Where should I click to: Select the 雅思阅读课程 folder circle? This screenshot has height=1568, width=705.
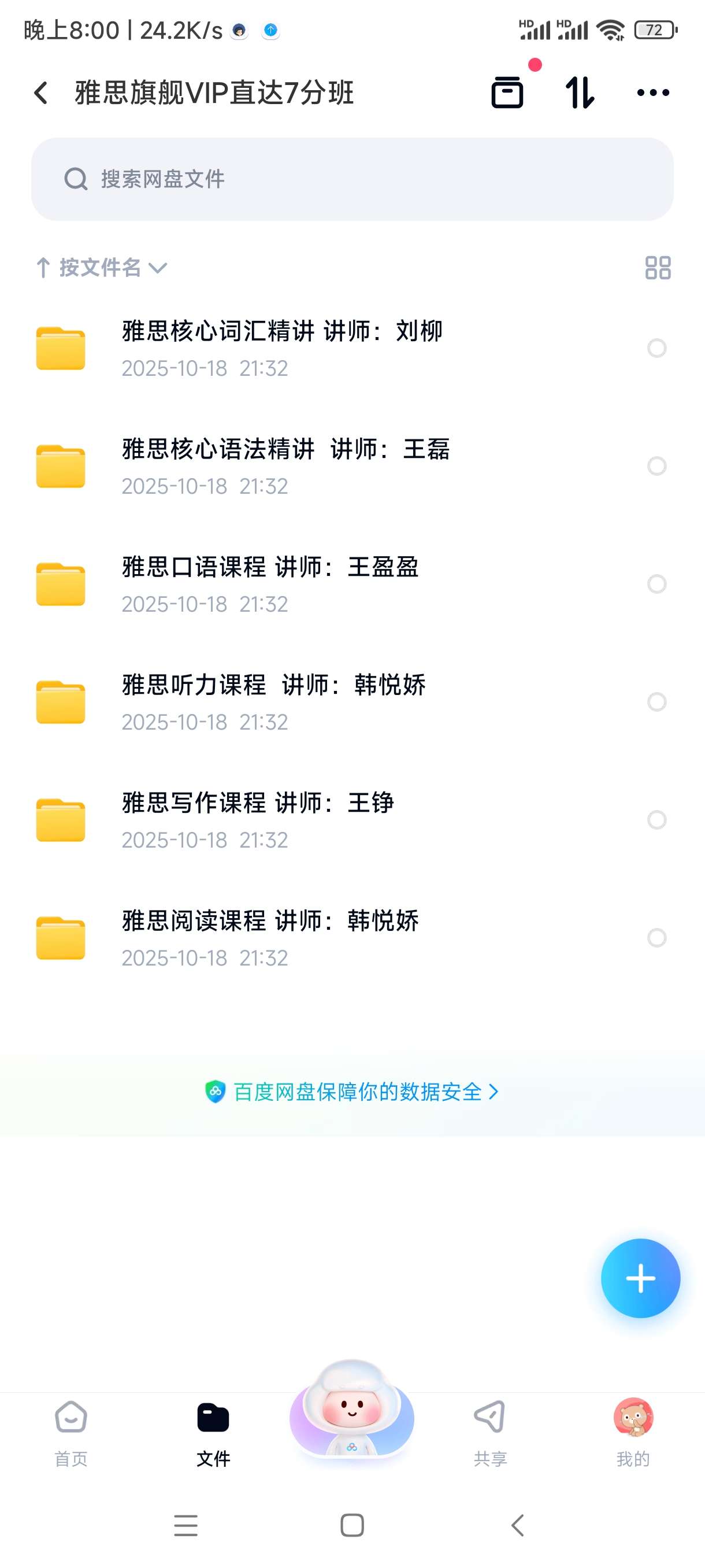pos(656,938)
